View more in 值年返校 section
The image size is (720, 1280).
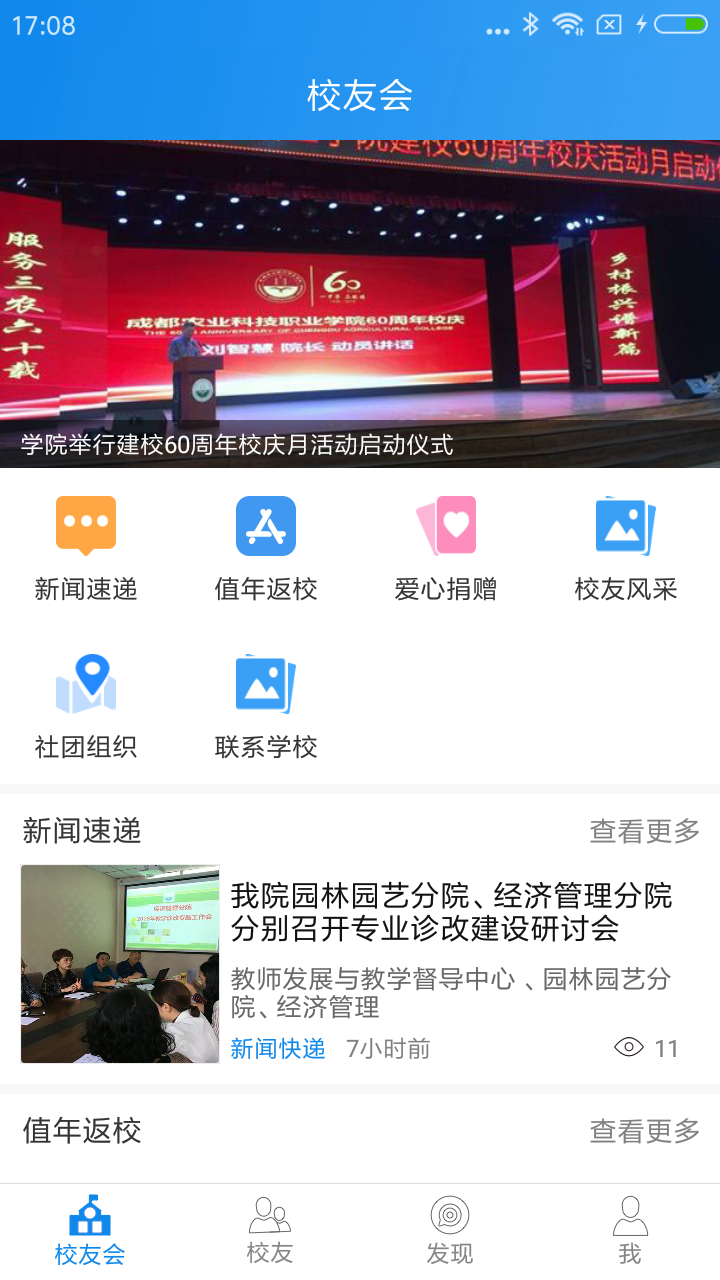645,1131
